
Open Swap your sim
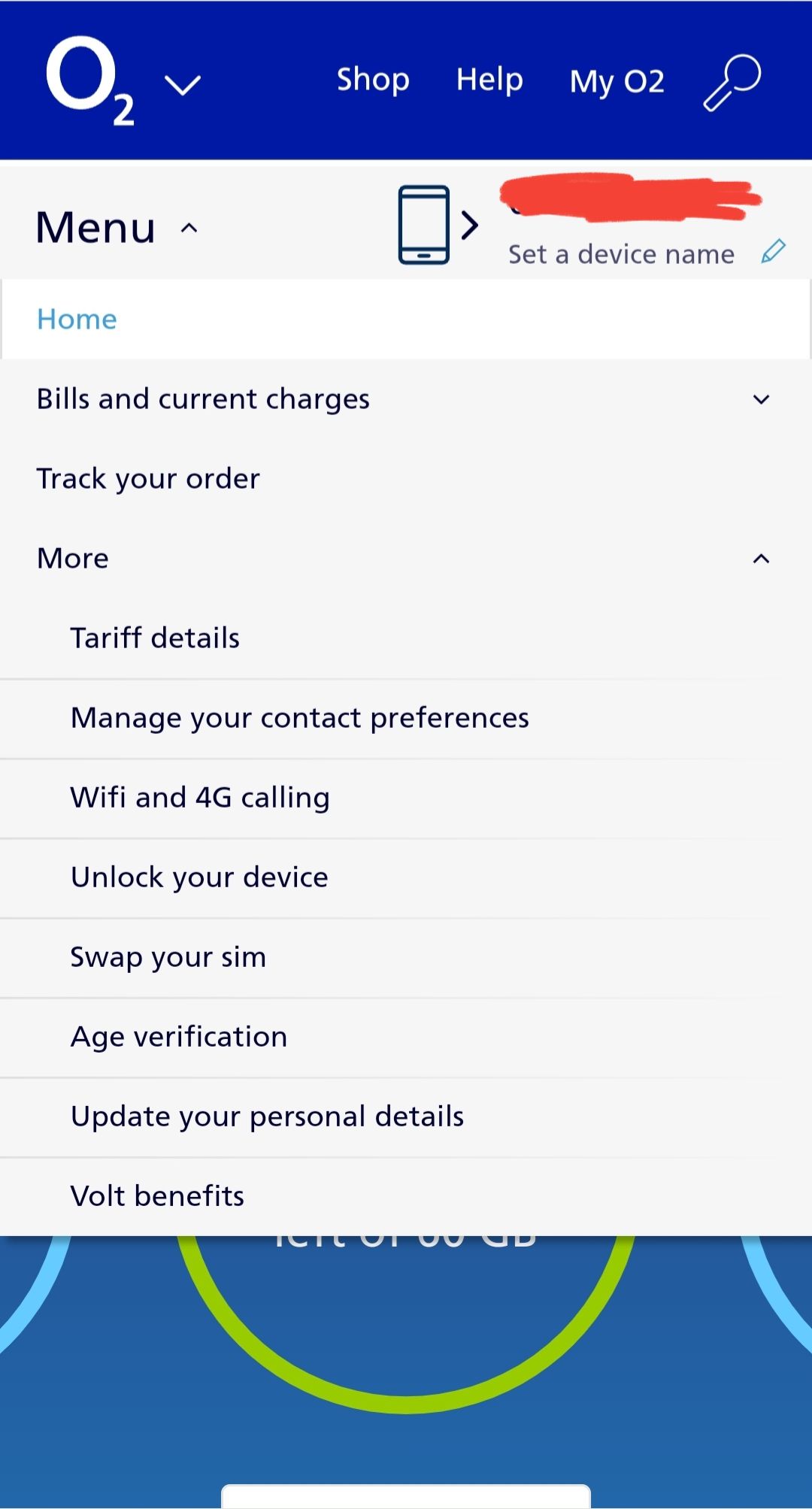click(x=168, y=956)
